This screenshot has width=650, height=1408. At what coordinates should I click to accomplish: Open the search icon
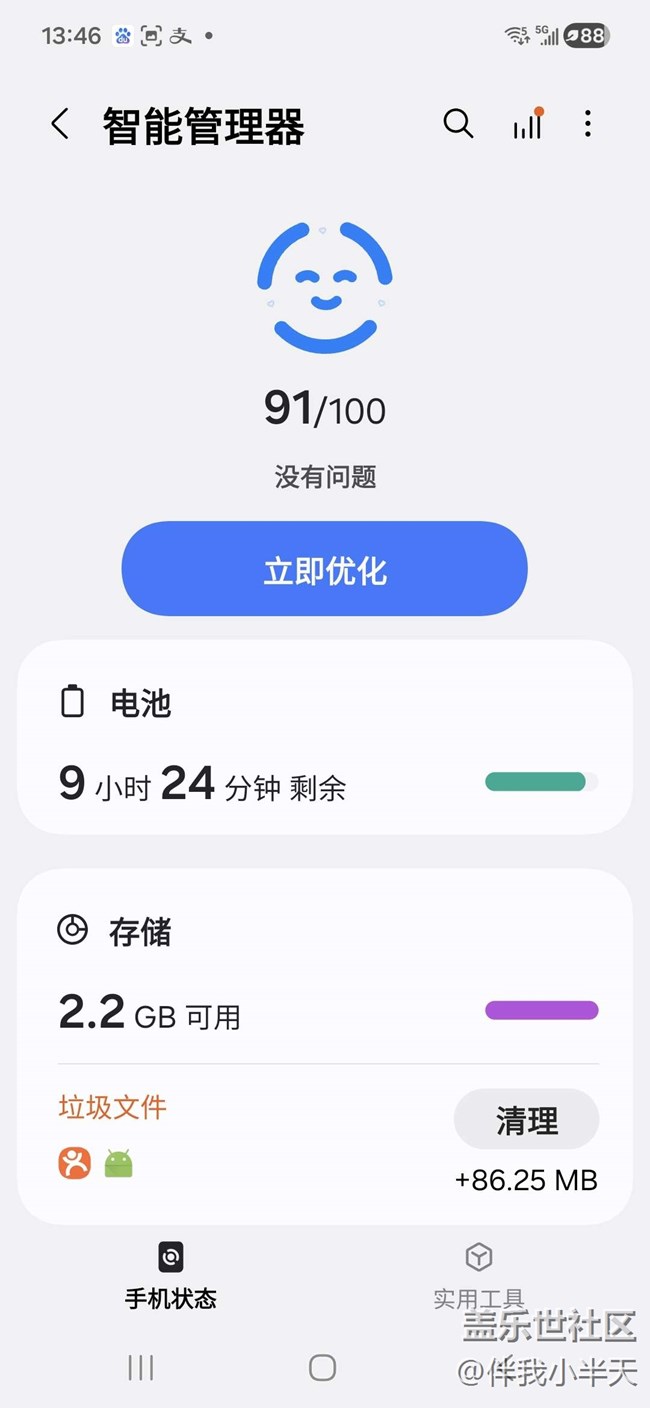(458, 124)
